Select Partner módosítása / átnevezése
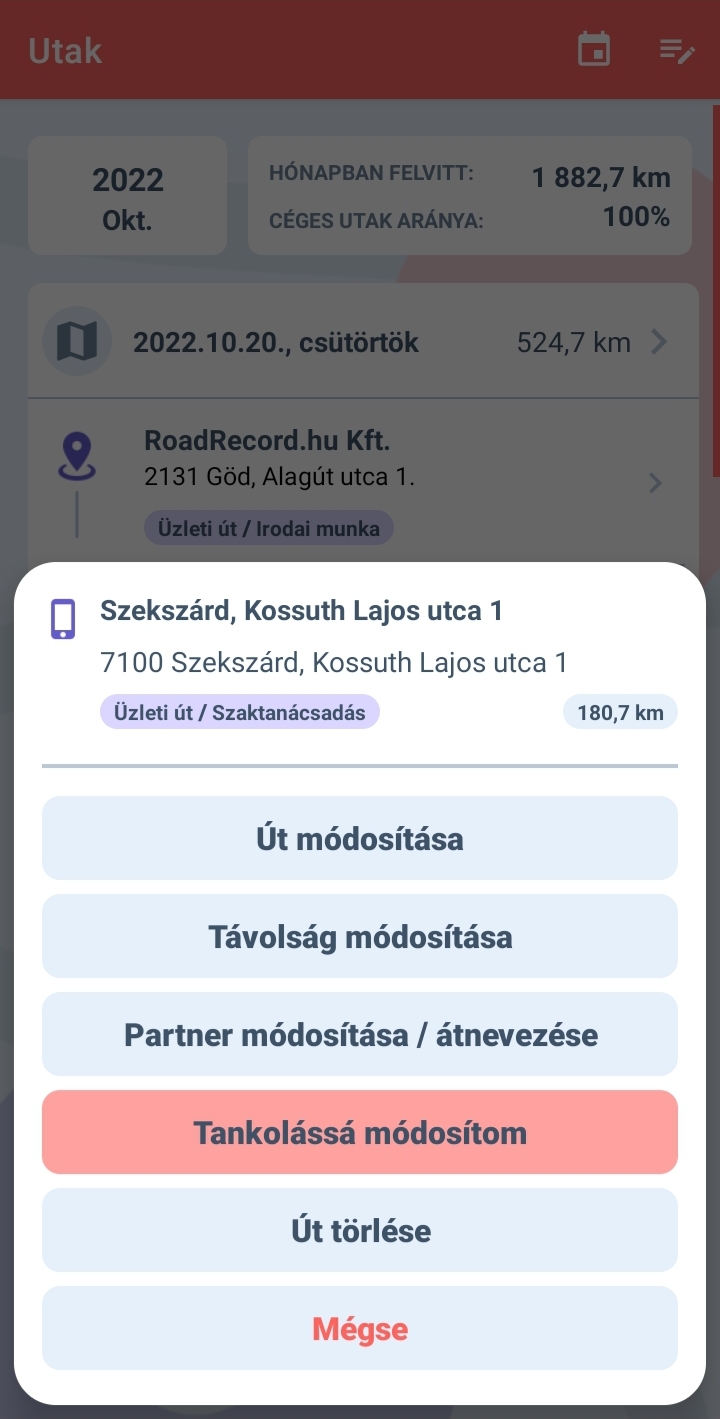The width and height of the screenshot is (720, 1419). (360, 1034)
